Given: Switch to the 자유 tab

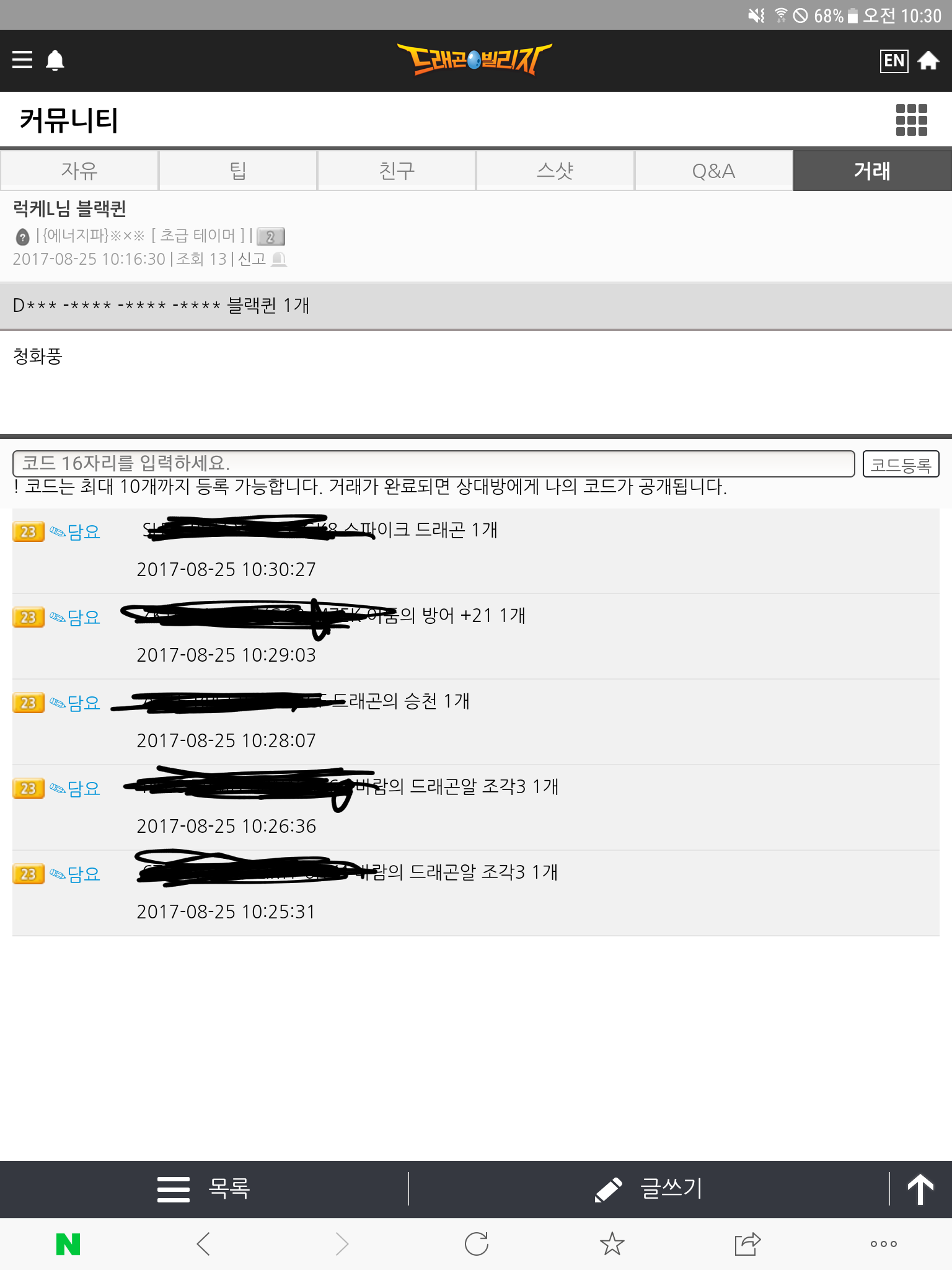Looking at the screenshot, I should tap(79, 171).
